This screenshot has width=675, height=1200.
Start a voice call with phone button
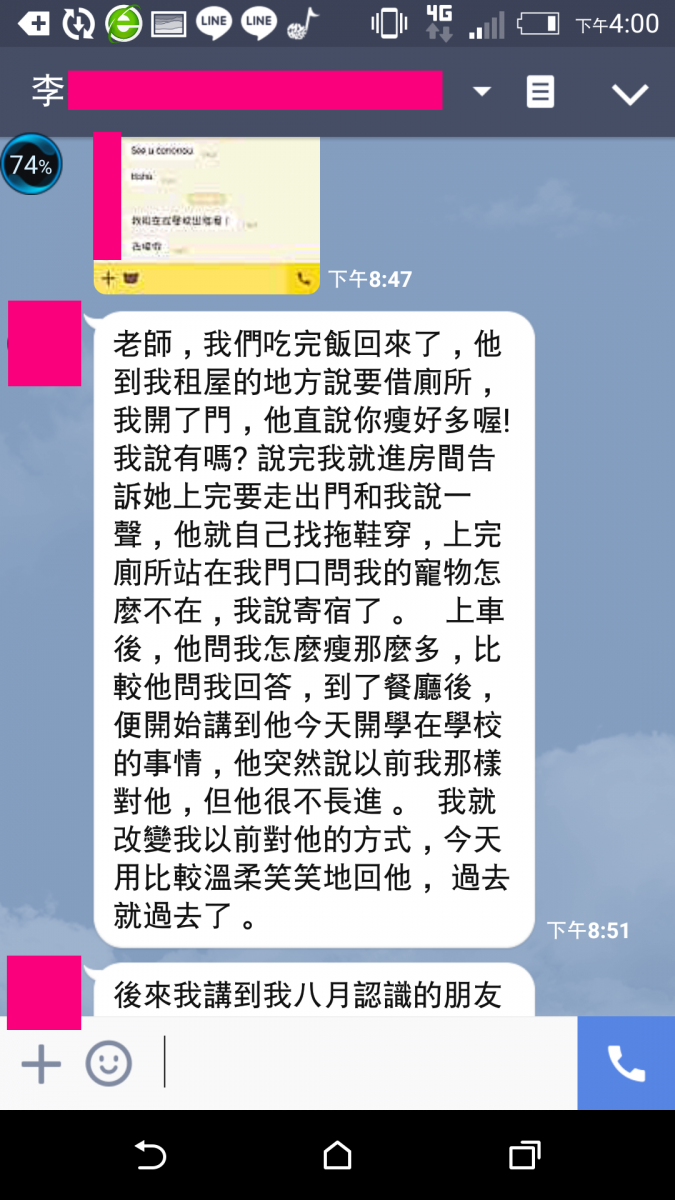click(x=626, y=1064)
